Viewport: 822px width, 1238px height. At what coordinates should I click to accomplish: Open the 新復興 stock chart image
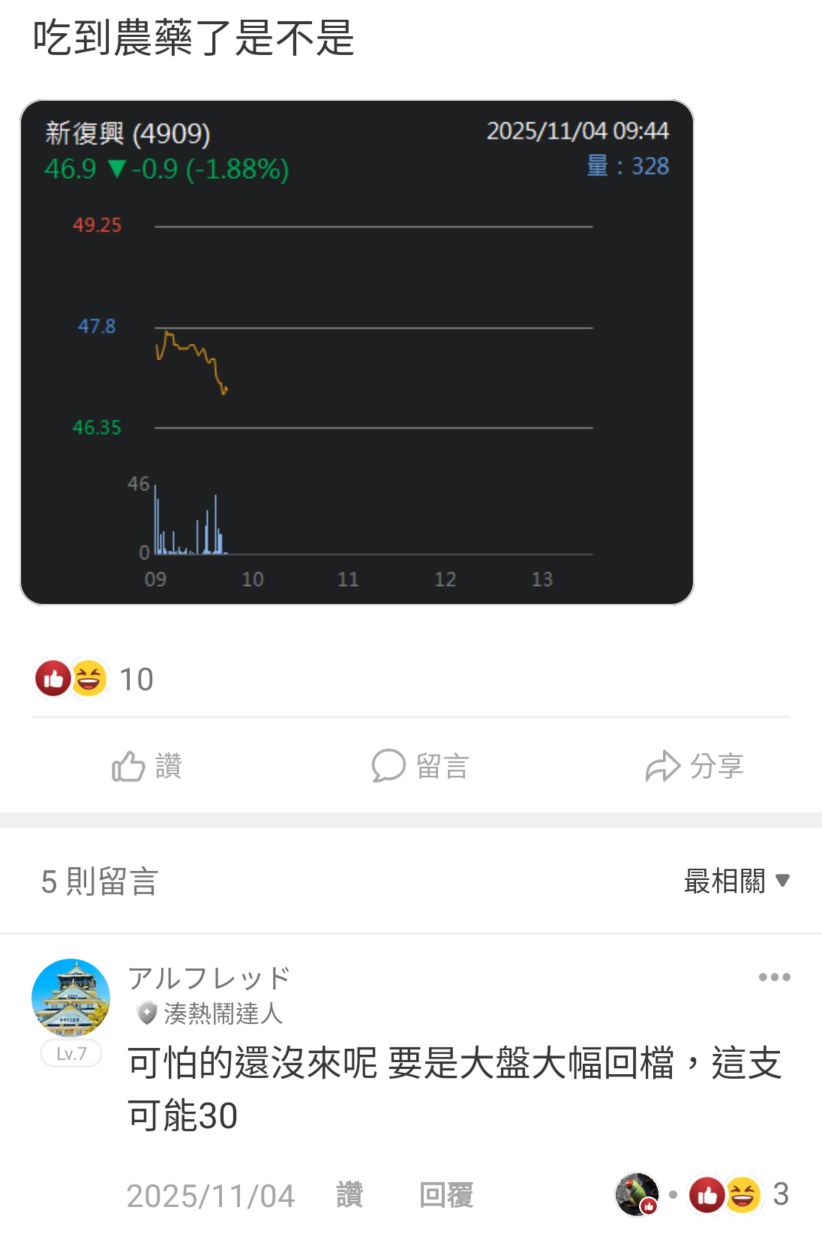[x=356, y=352]
